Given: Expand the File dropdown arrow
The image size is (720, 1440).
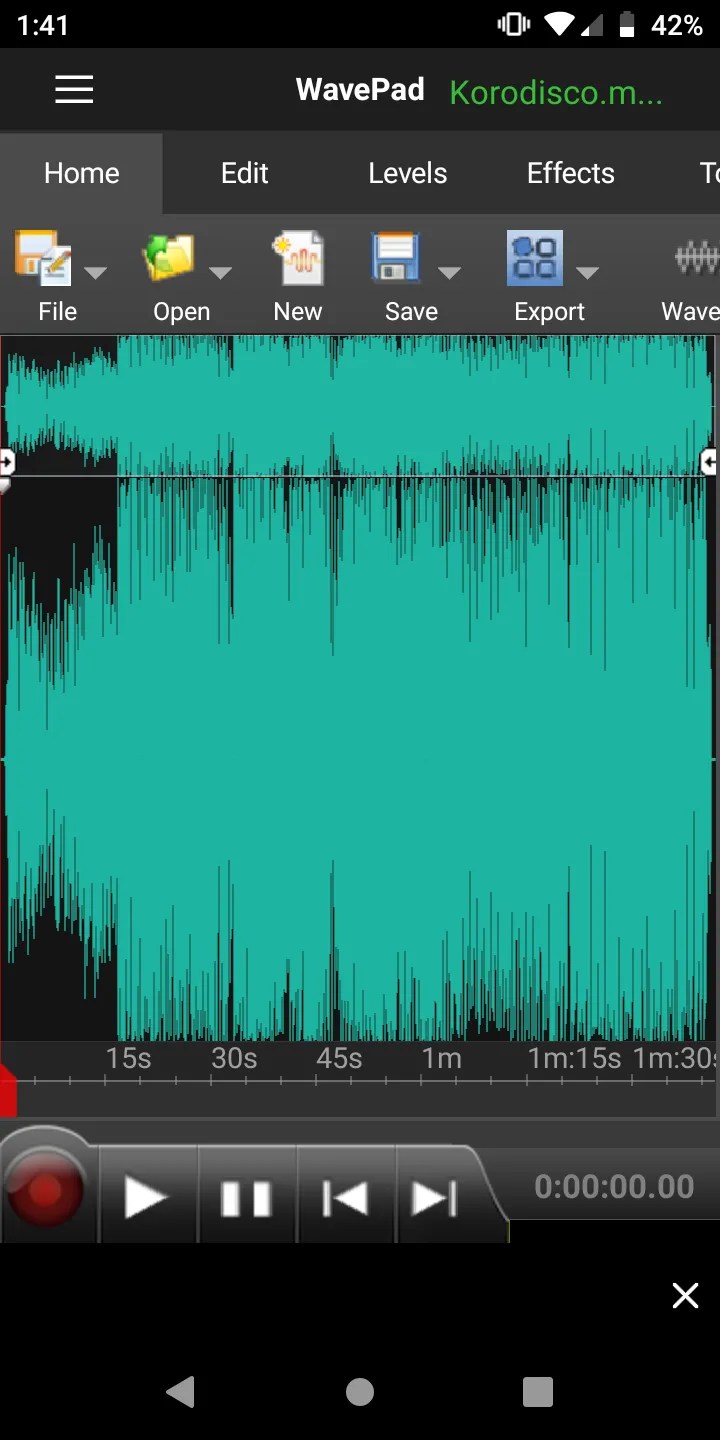Looking at the screenshot, I should pos(96,272).
